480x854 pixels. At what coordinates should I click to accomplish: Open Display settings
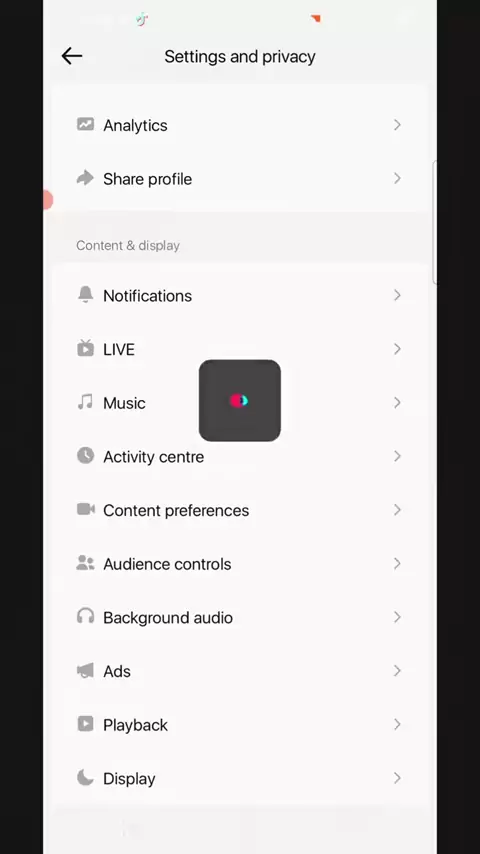[x=240, y=778]
